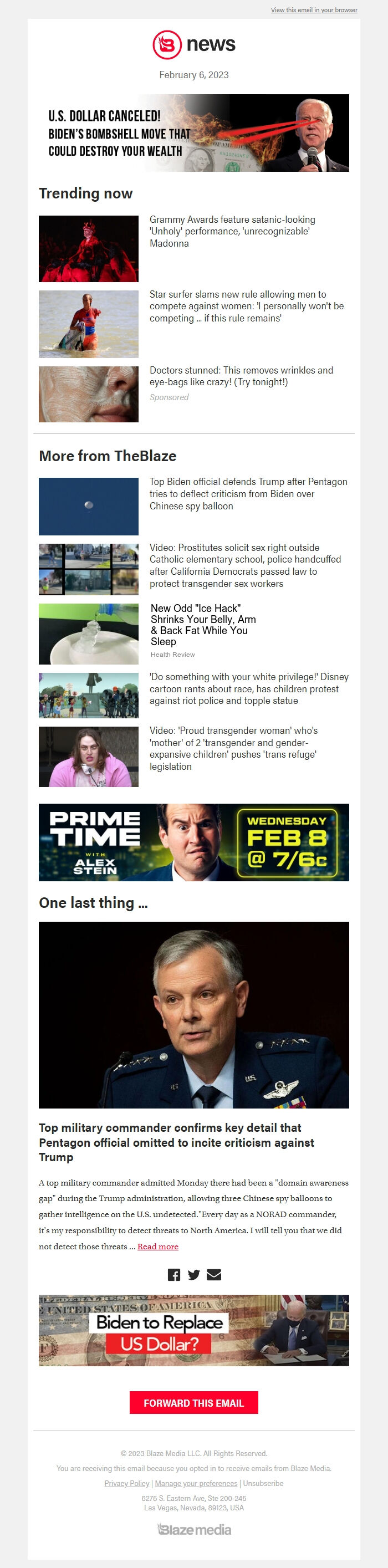Viewport: 388px width, 1568px height.
Task: Open the 'trans refuge' legislation video story
Action: [x=233, y=748]
